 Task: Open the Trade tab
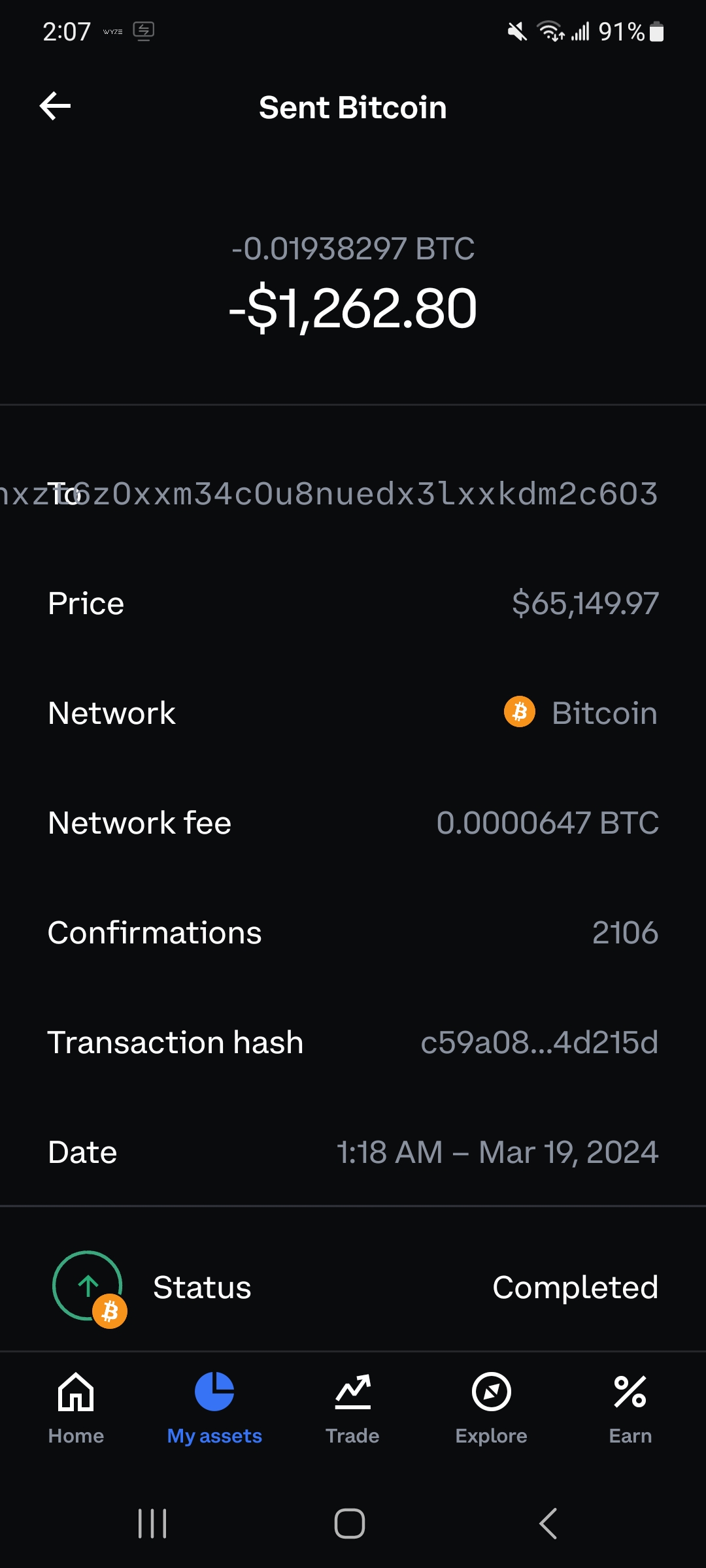click(353, 1409)
